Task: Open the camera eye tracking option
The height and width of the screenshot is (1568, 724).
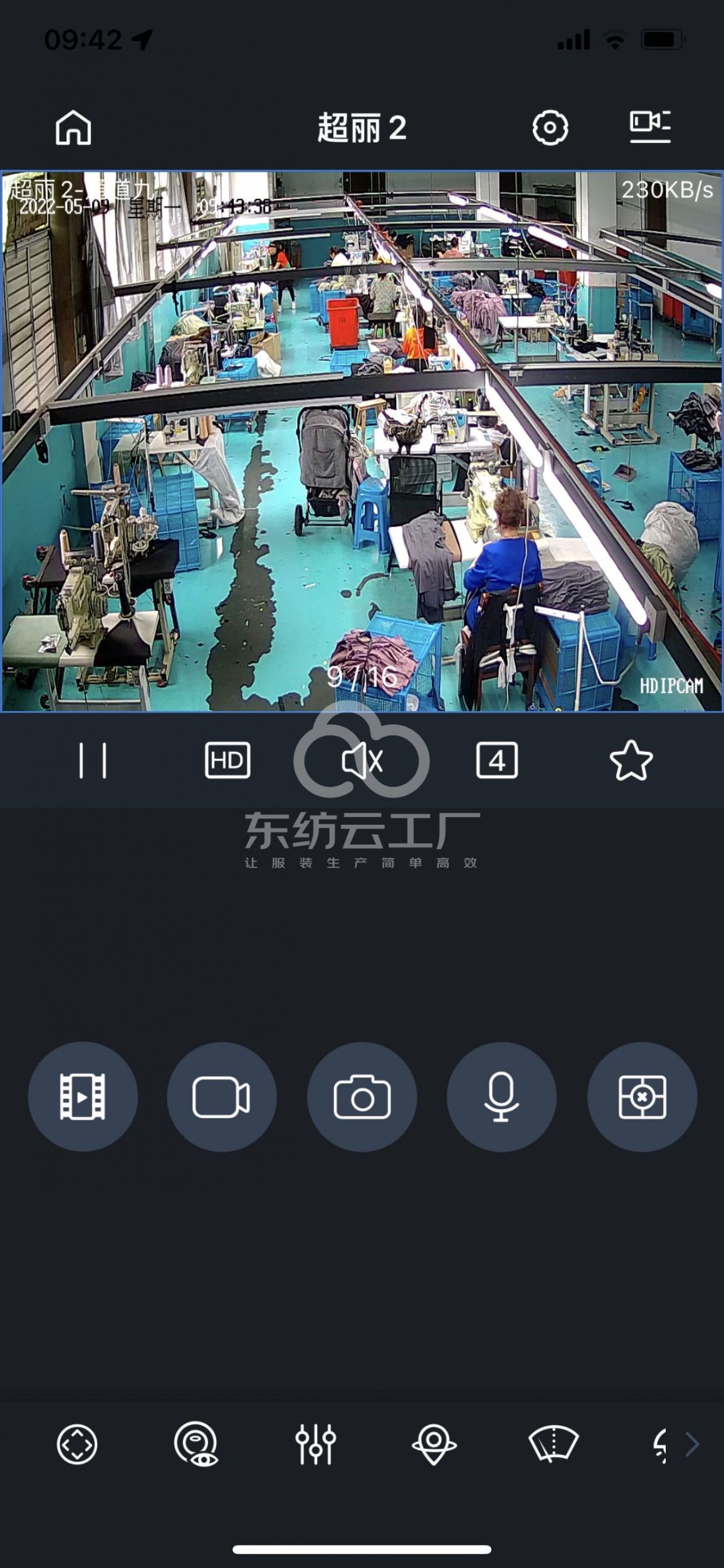Action: pyautogui.click(x=196, y=1444)
